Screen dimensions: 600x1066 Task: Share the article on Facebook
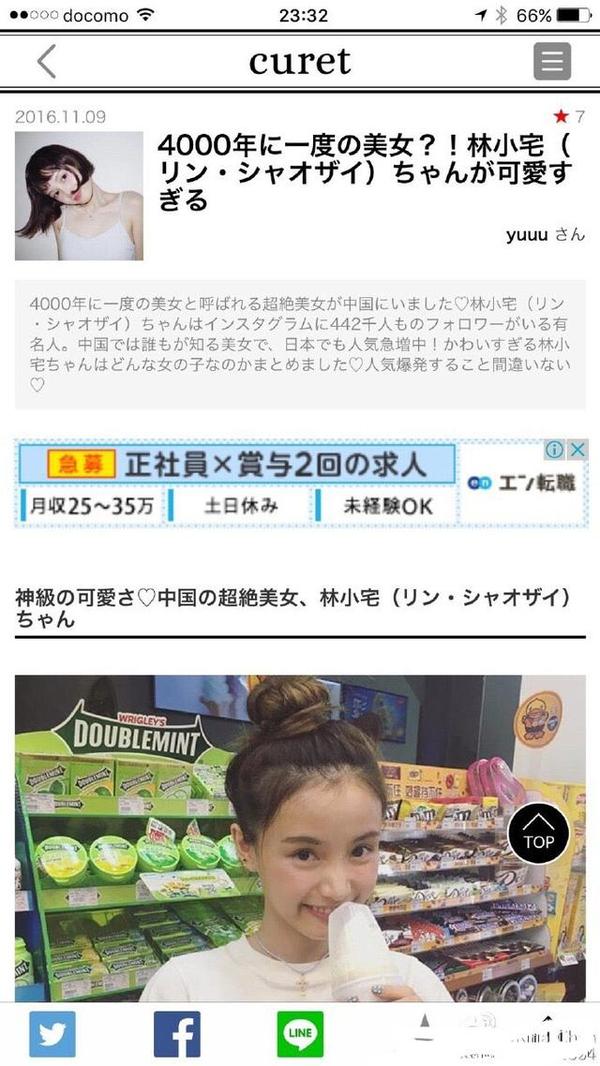(x=176, y=1034)
